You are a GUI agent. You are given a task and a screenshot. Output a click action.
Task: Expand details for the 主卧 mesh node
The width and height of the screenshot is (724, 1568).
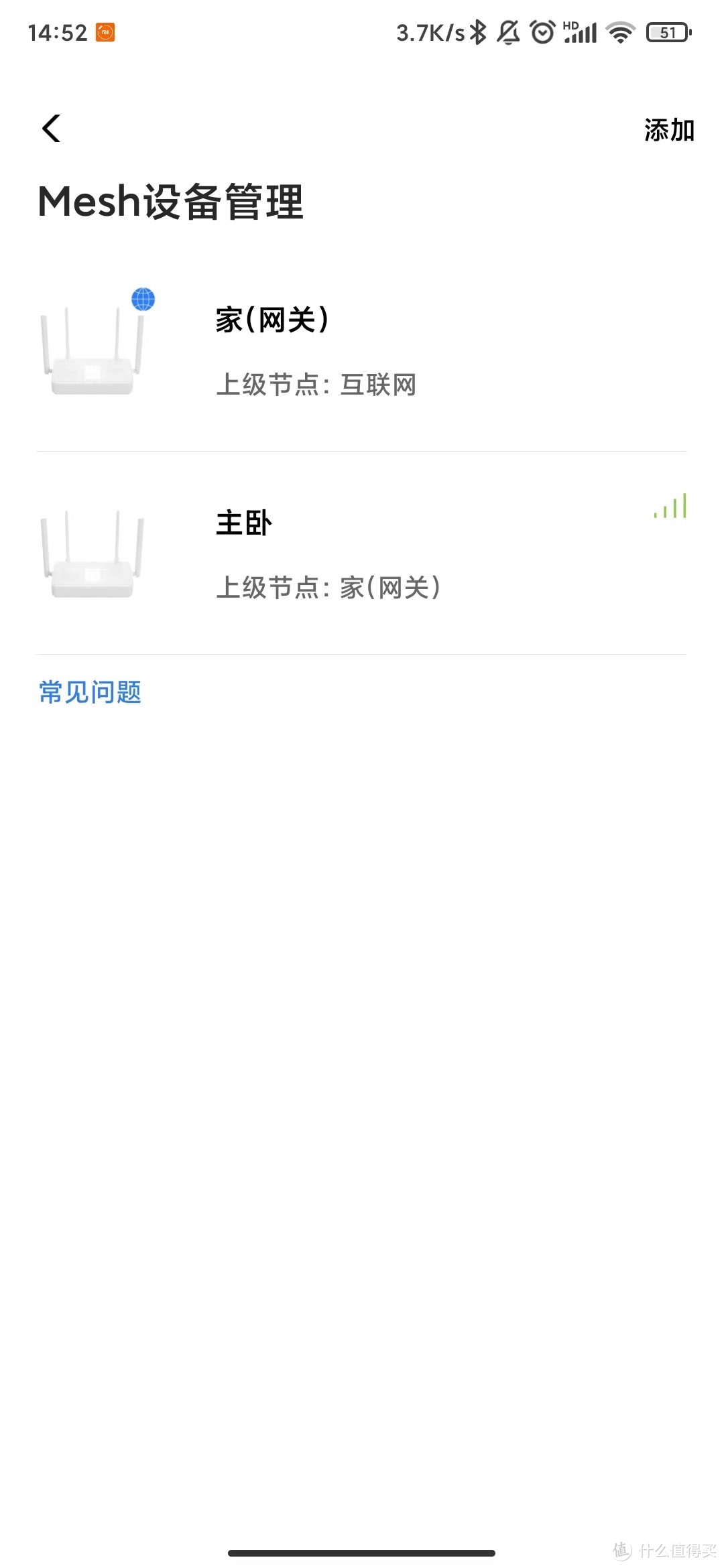tap(362, 556)
